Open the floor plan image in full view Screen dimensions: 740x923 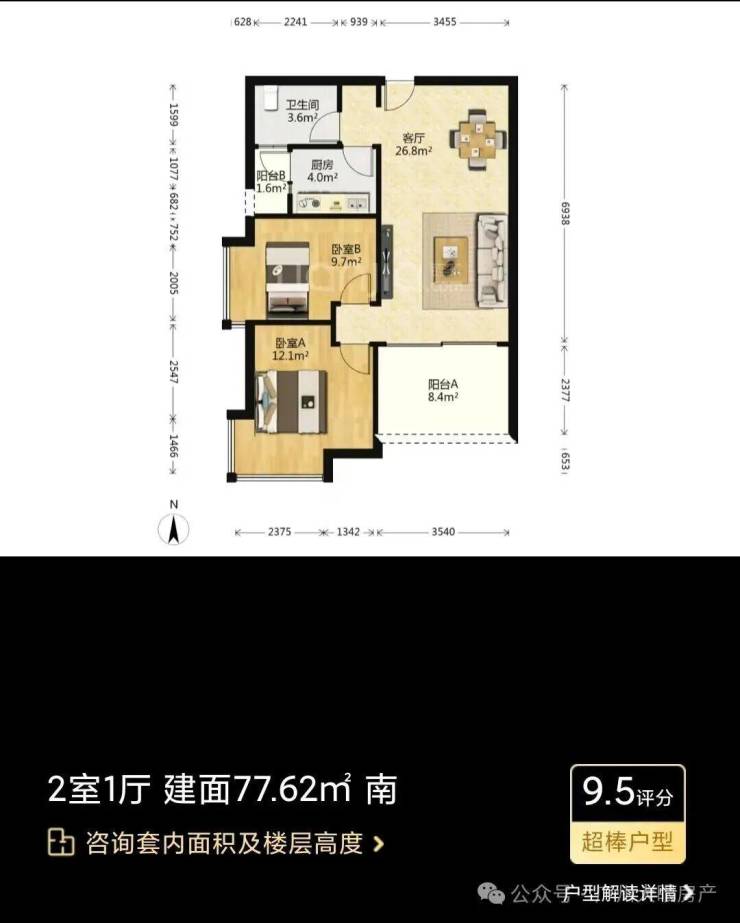370,278
